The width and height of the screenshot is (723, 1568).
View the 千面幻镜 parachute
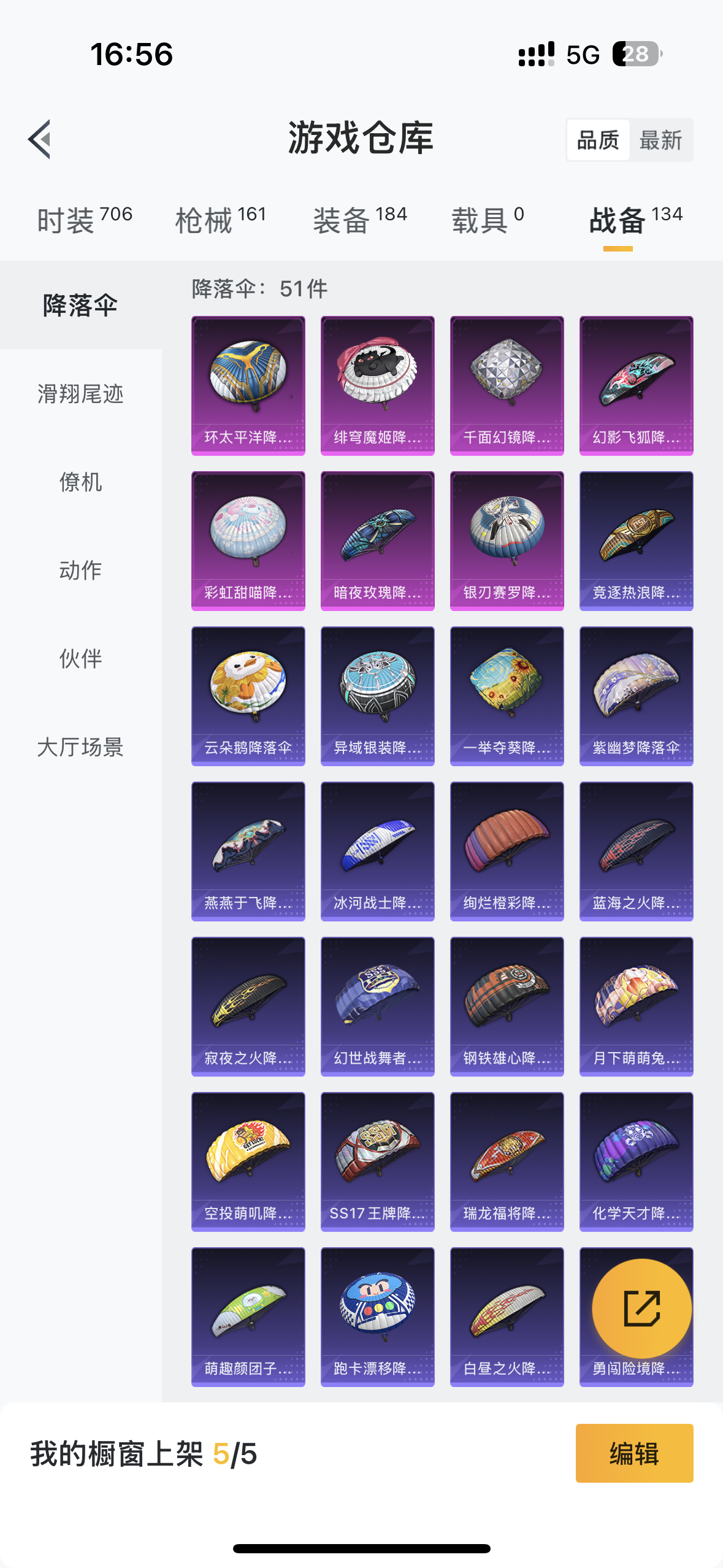point(507,386)
